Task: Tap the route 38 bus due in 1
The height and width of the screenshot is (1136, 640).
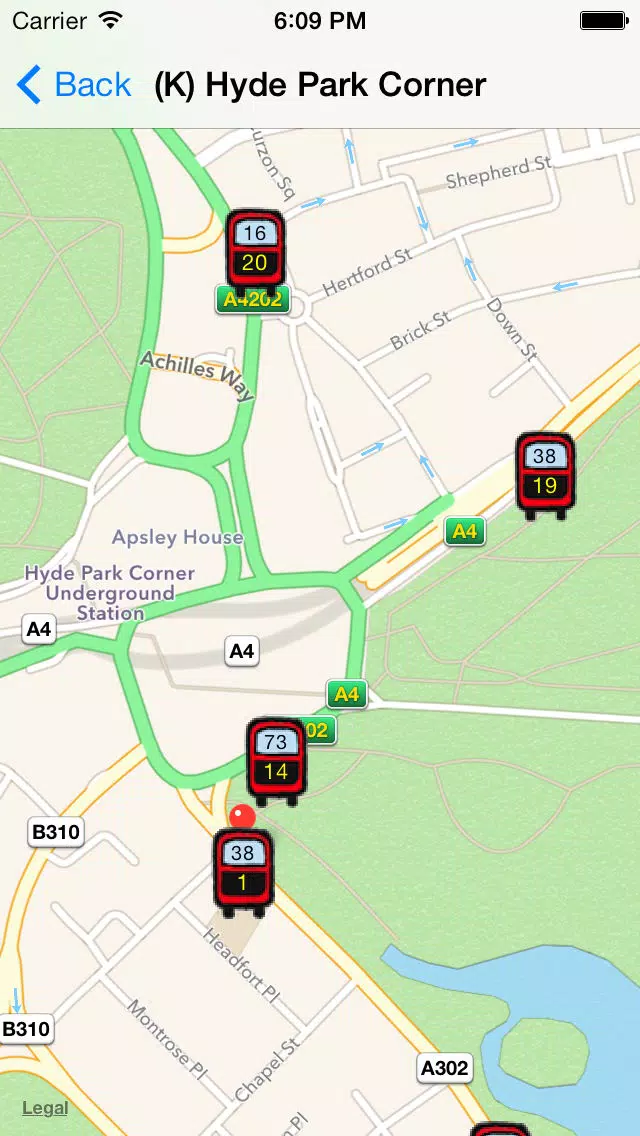Action: [x=243, y=873]
